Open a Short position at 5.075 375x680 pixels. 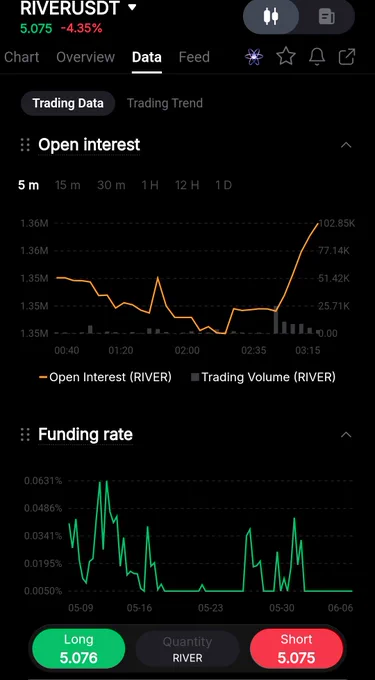(x=297, y=649)
